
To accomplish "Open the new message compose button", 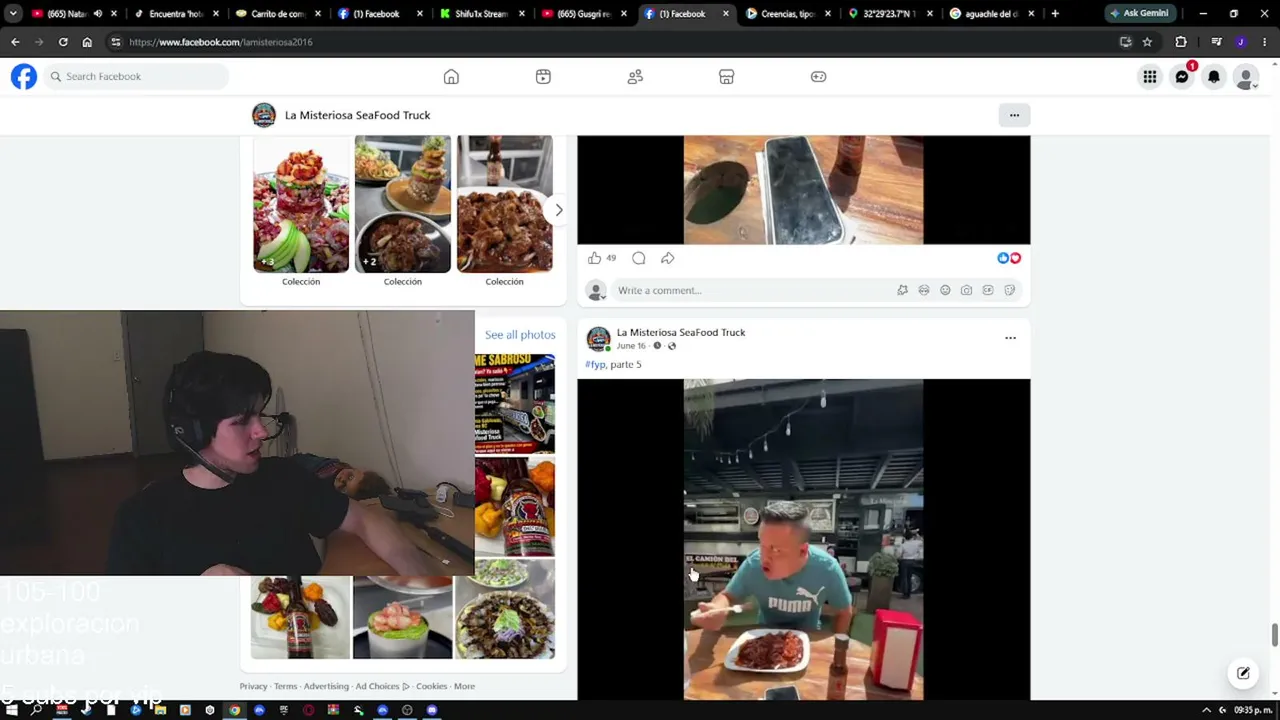I will click(1243, 673).
